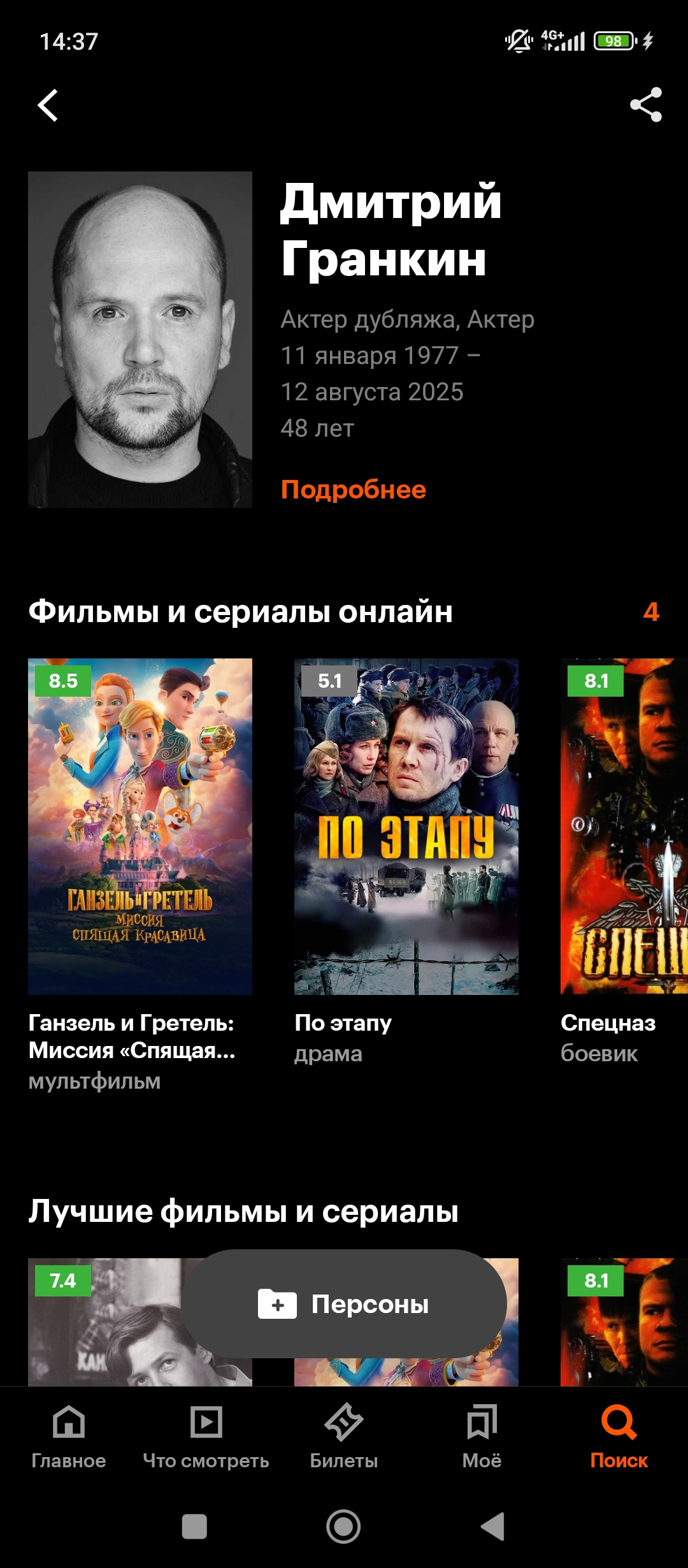The width and height of the screenshot is (688, 1568).
Task: Open the Подробнее link about the actor
Action: coord(353,490)
